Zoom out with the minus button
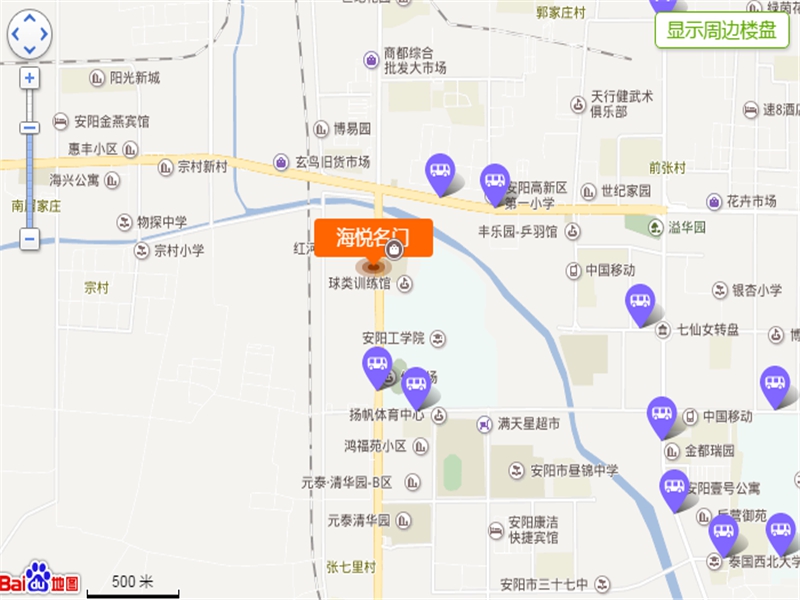This screenshot has width=800, height=600. click(30, 240)
